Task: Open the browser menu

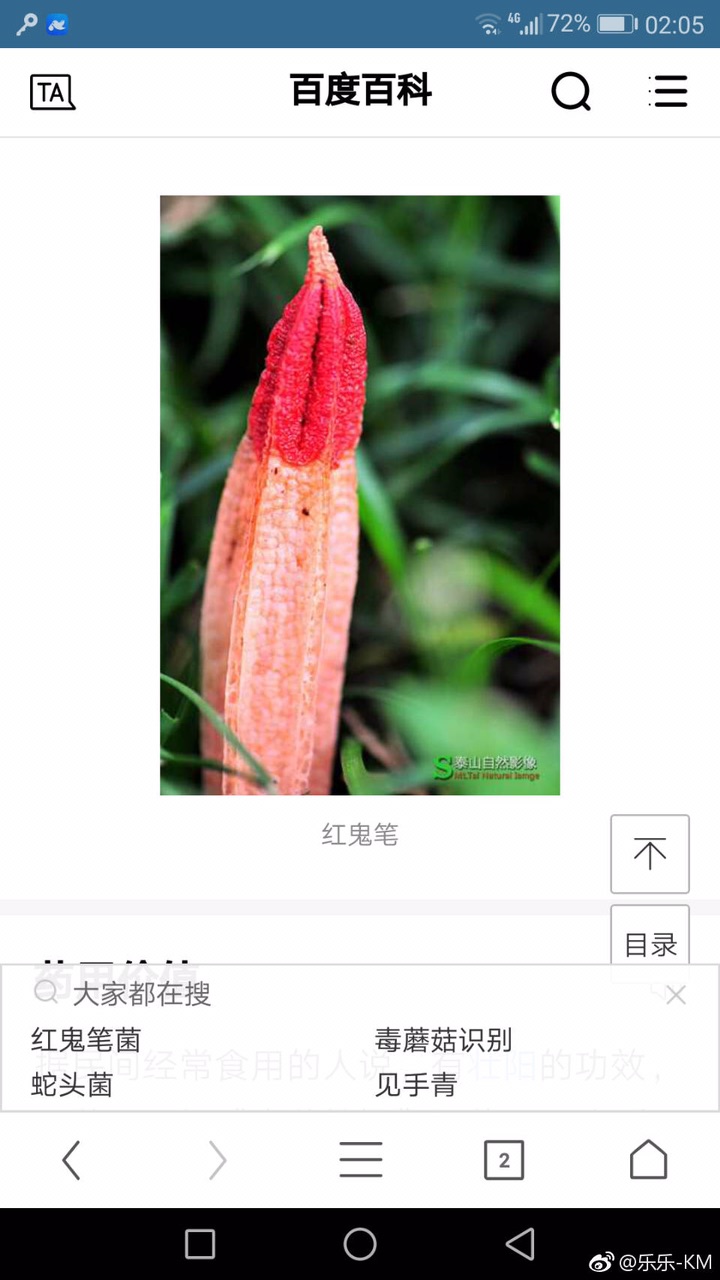Action: 360,1160
